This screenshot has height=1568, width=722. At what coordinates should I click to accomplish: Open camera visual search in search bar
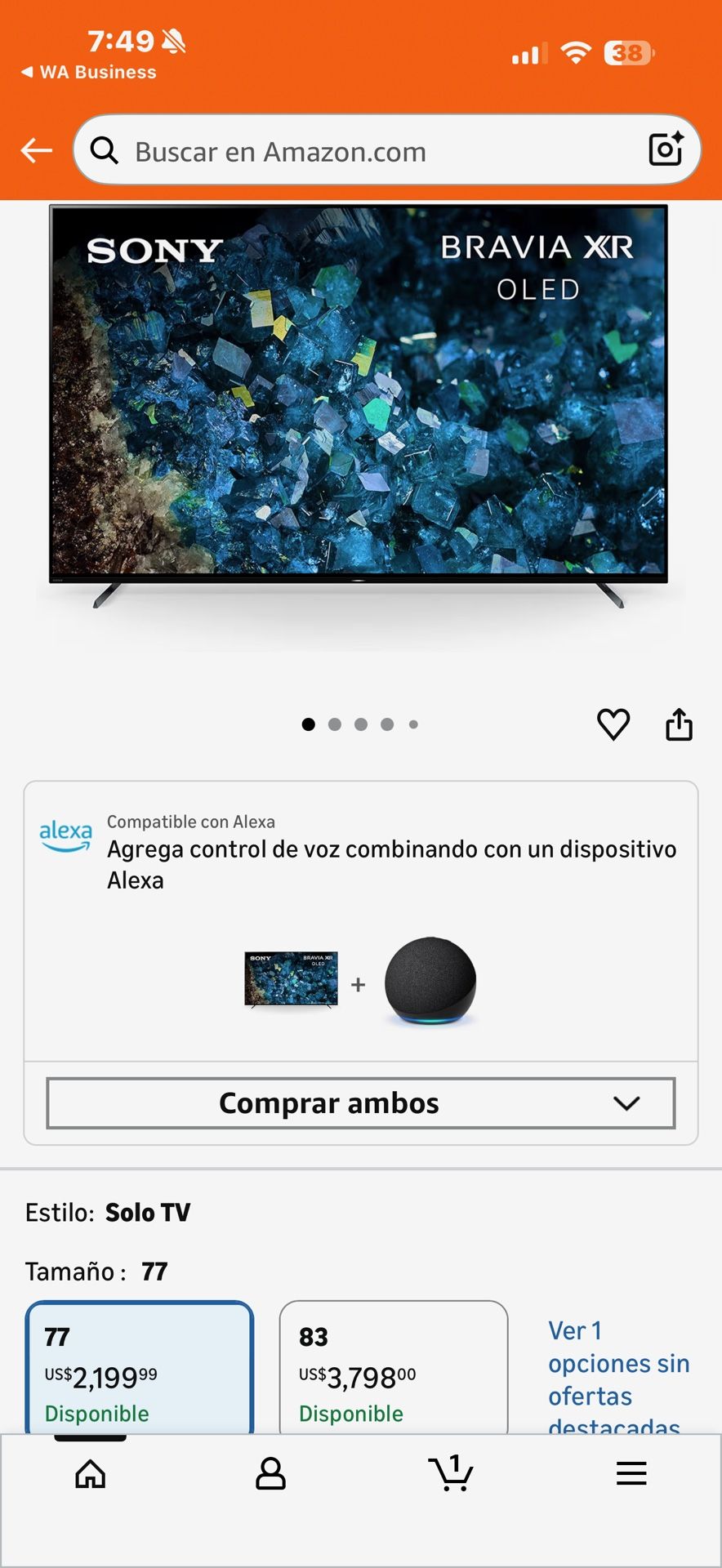coord(666,149)
